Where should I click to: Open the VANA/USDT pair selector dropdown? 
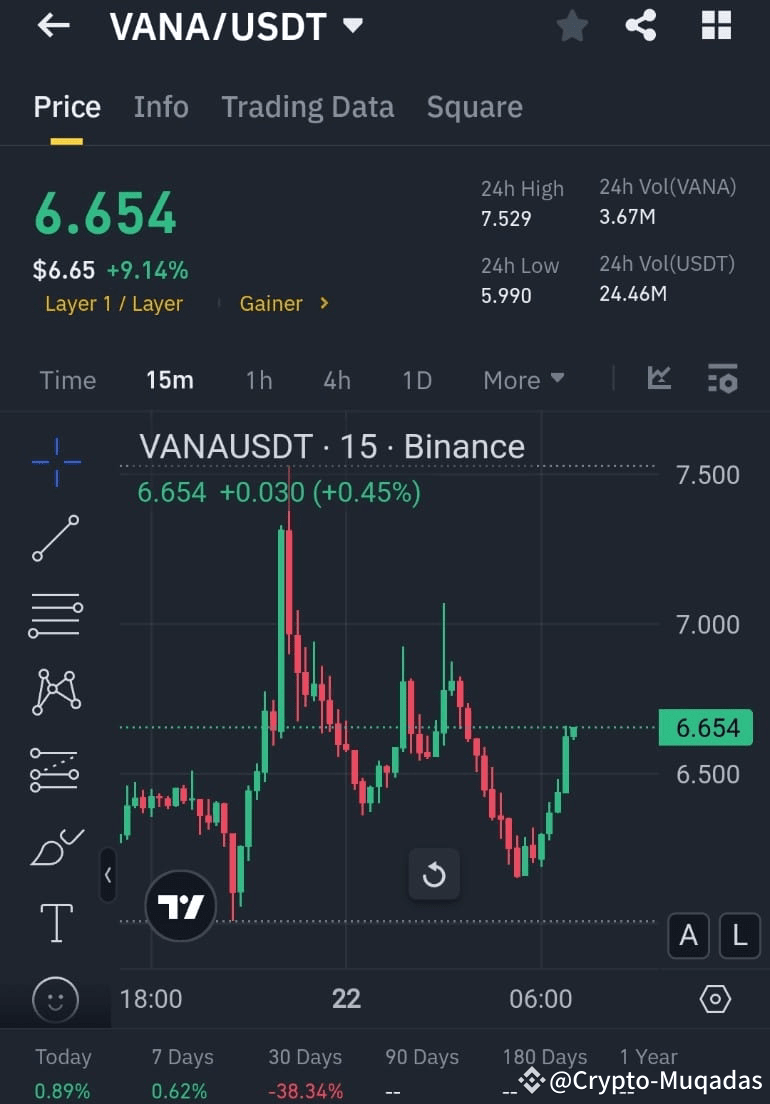352,27
